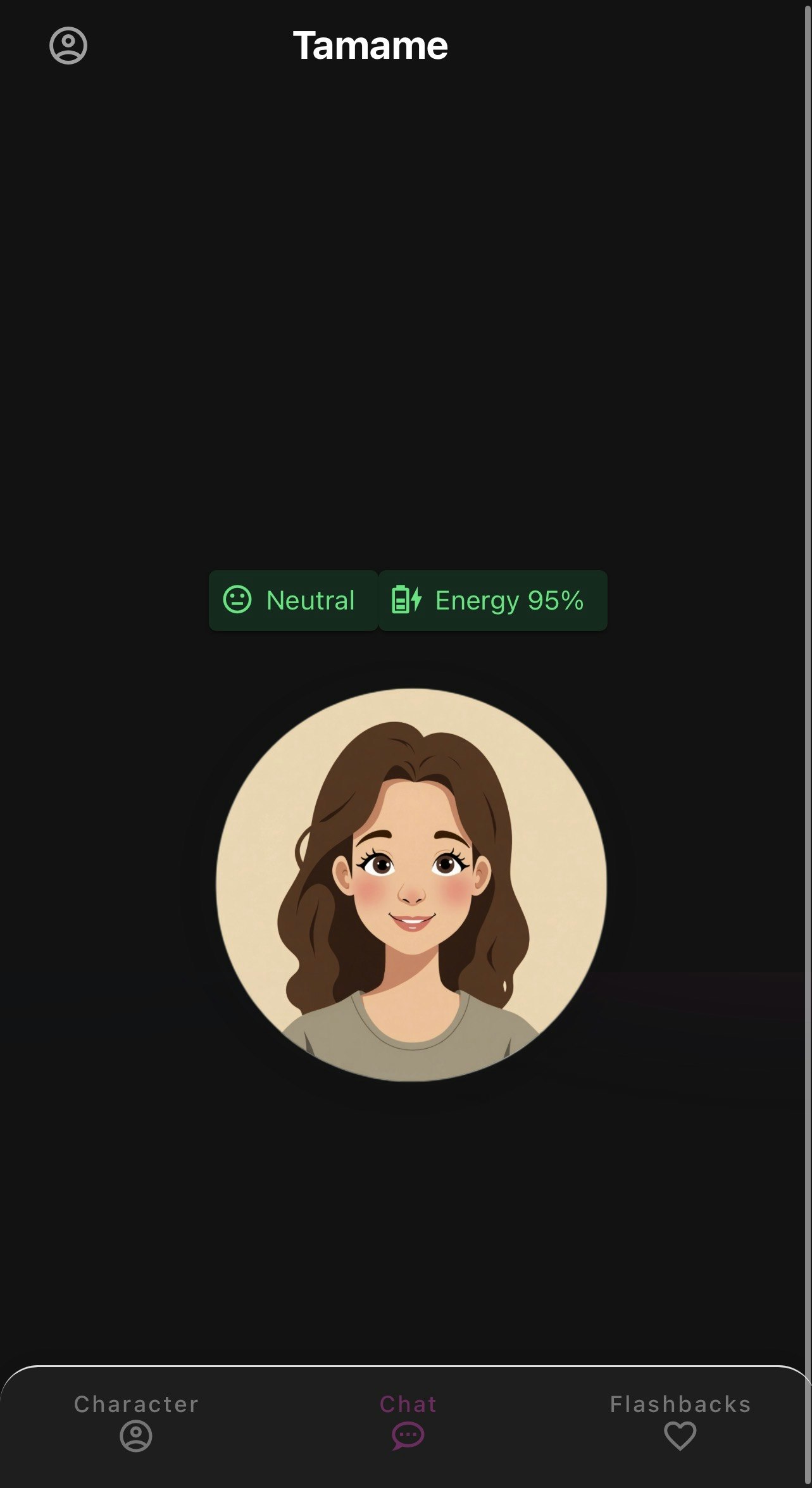Toggle the energy indicator display
The image size is (812, 1488).
click(x=493, y=601)
